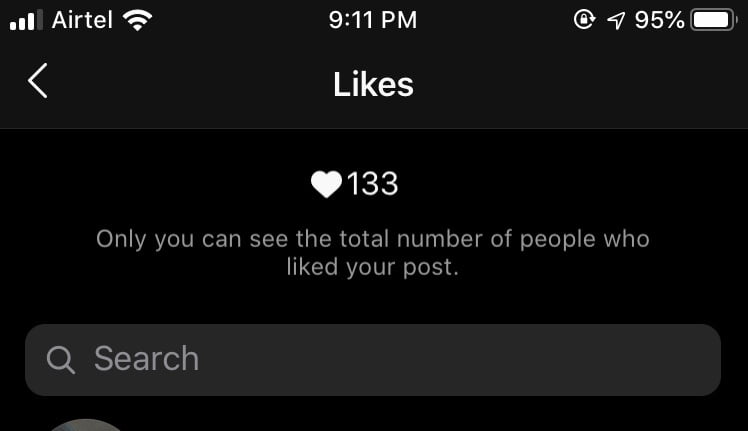Go back from the Likes screen
This screenshot has height=431, width=748.
pos(38,81)
